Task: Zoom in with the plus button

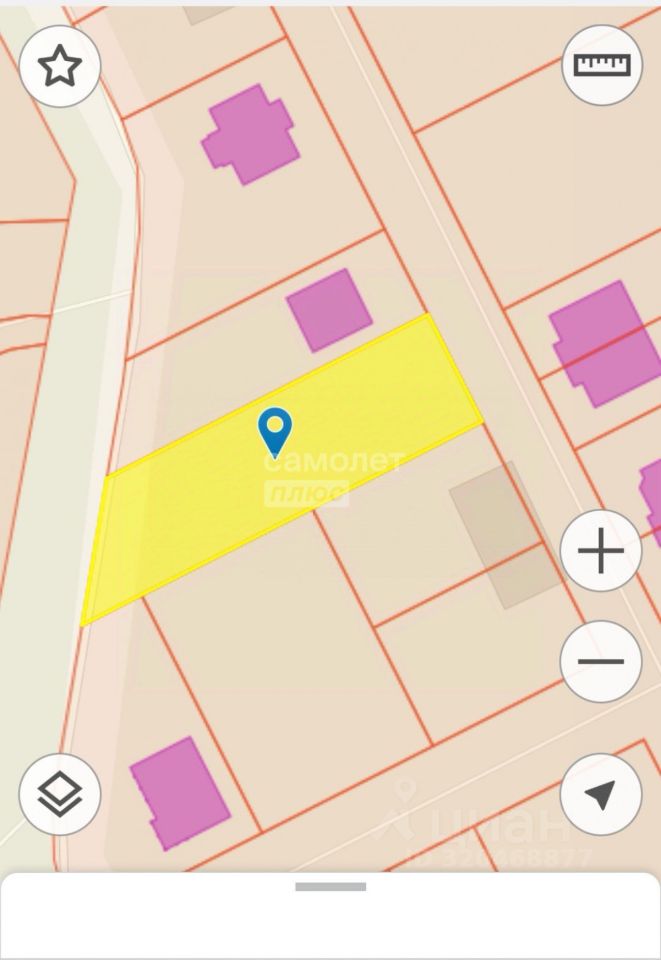Action: pos(601,551)
